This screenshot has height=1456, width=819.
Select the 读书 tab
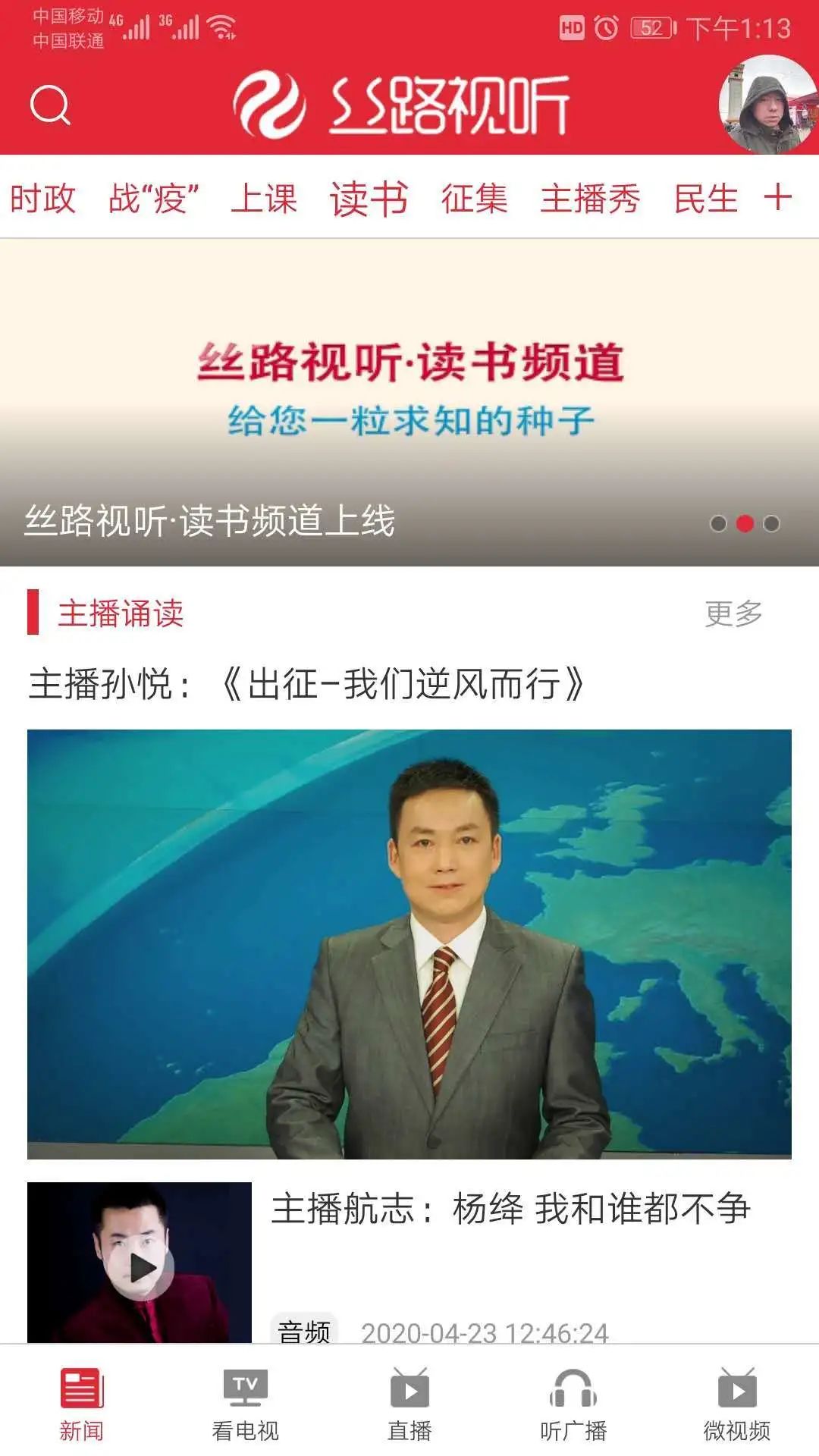[369, 199]
